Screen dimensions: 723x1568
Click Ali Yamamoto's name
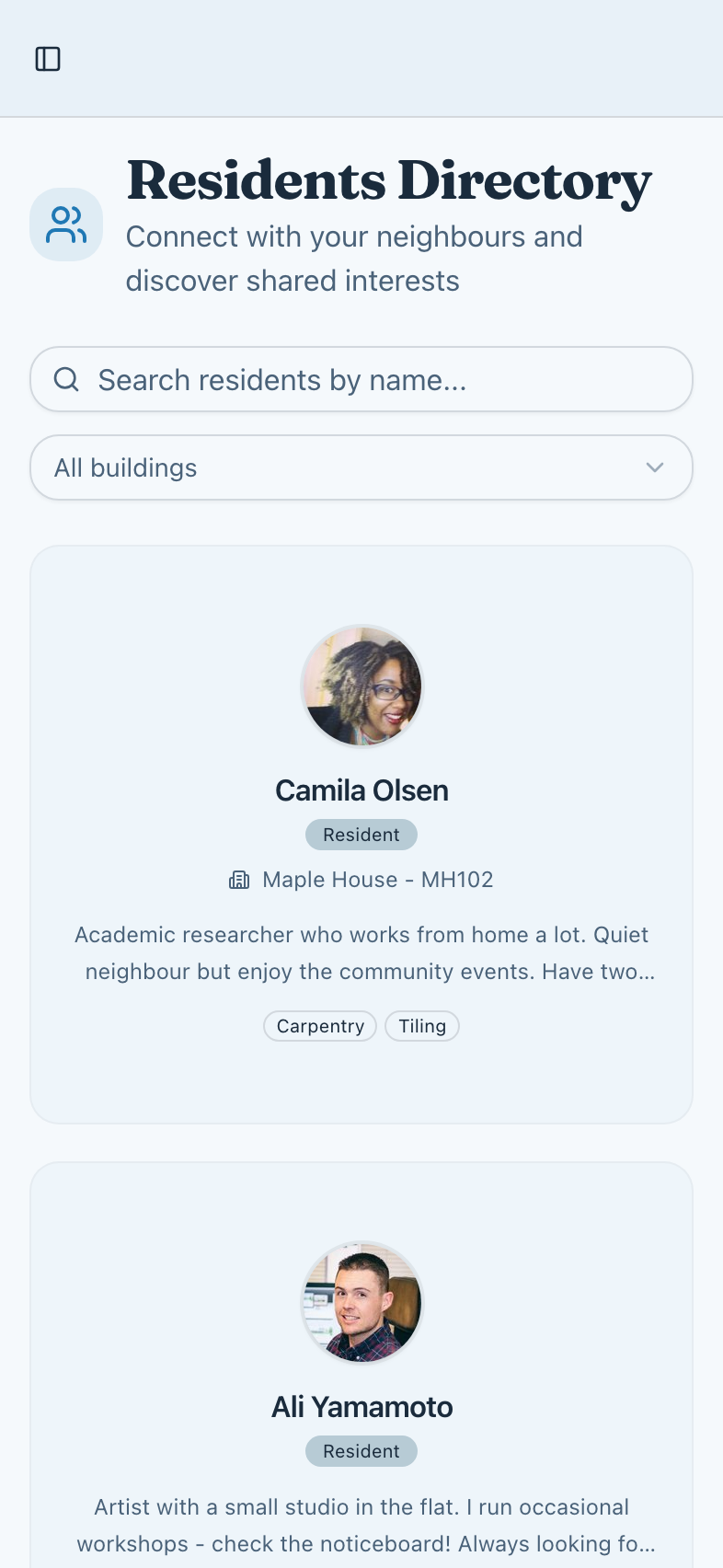tap(361, 1406)
